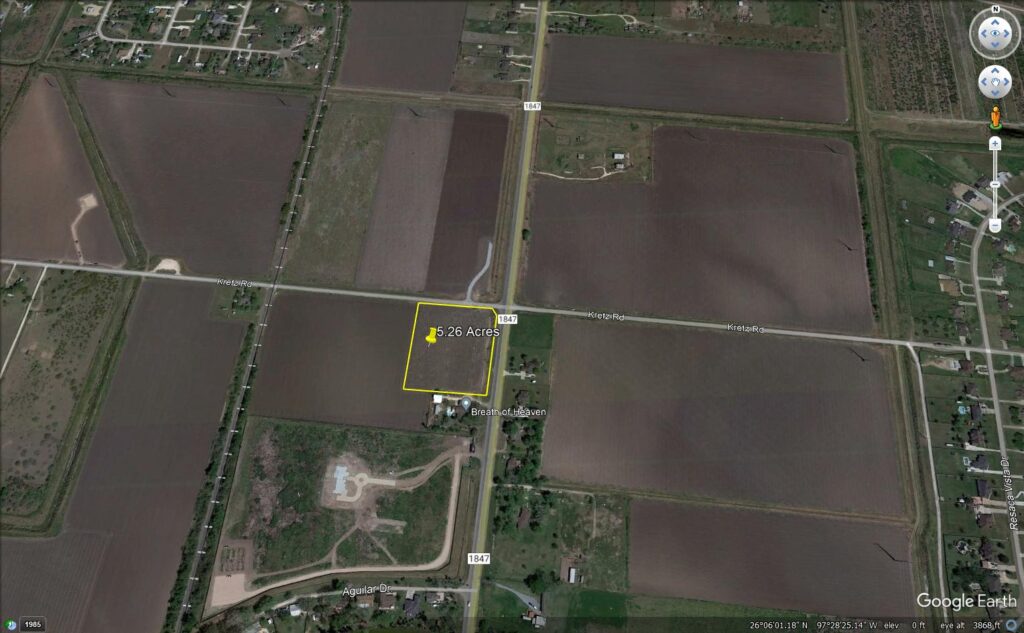Tap the zoom slider handle
The height and width of the screenshot is (633, 1024).
point(995,184)
